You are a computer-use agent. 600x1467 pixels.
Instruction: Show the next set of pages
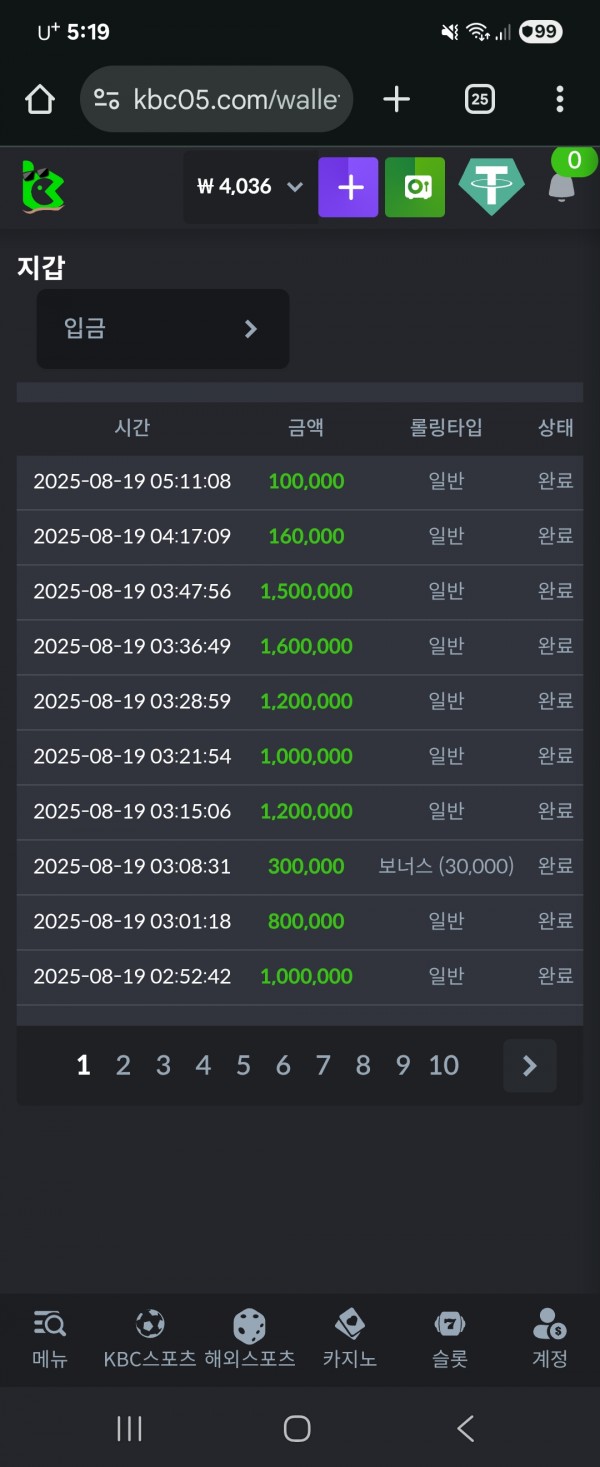tap(530, 1066)
